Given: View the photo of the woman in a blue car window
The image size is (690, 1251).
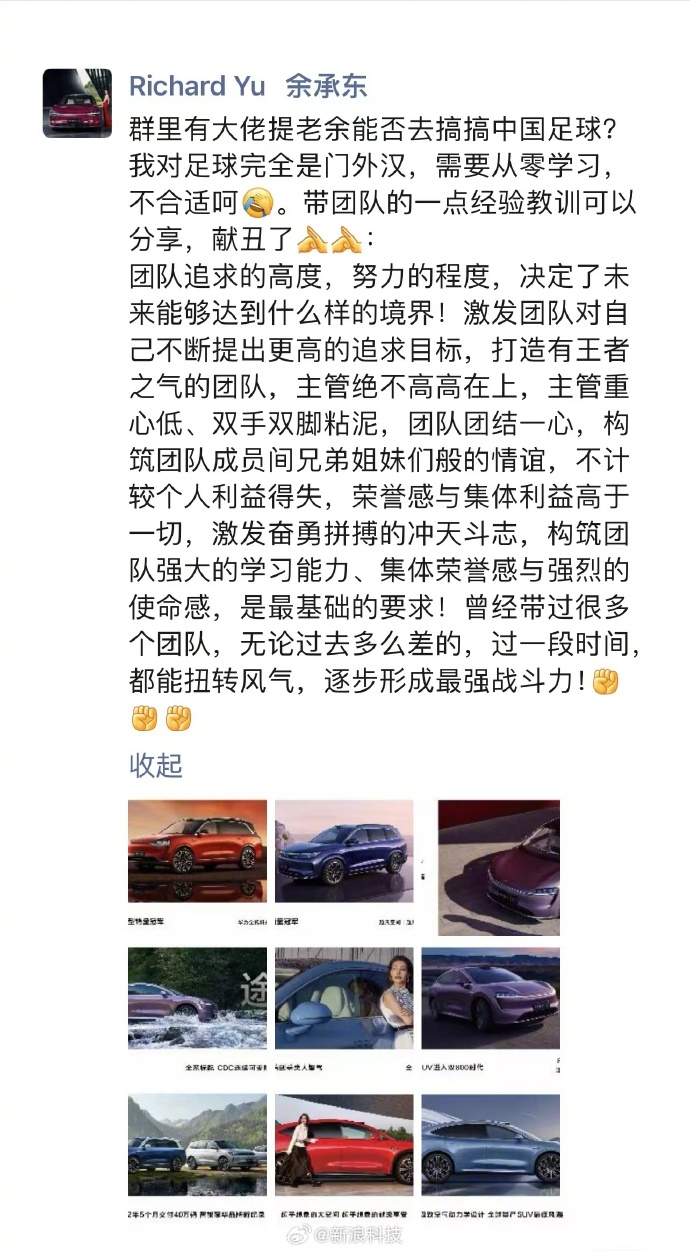Looking at the screenshot, I should point(344,1014).
